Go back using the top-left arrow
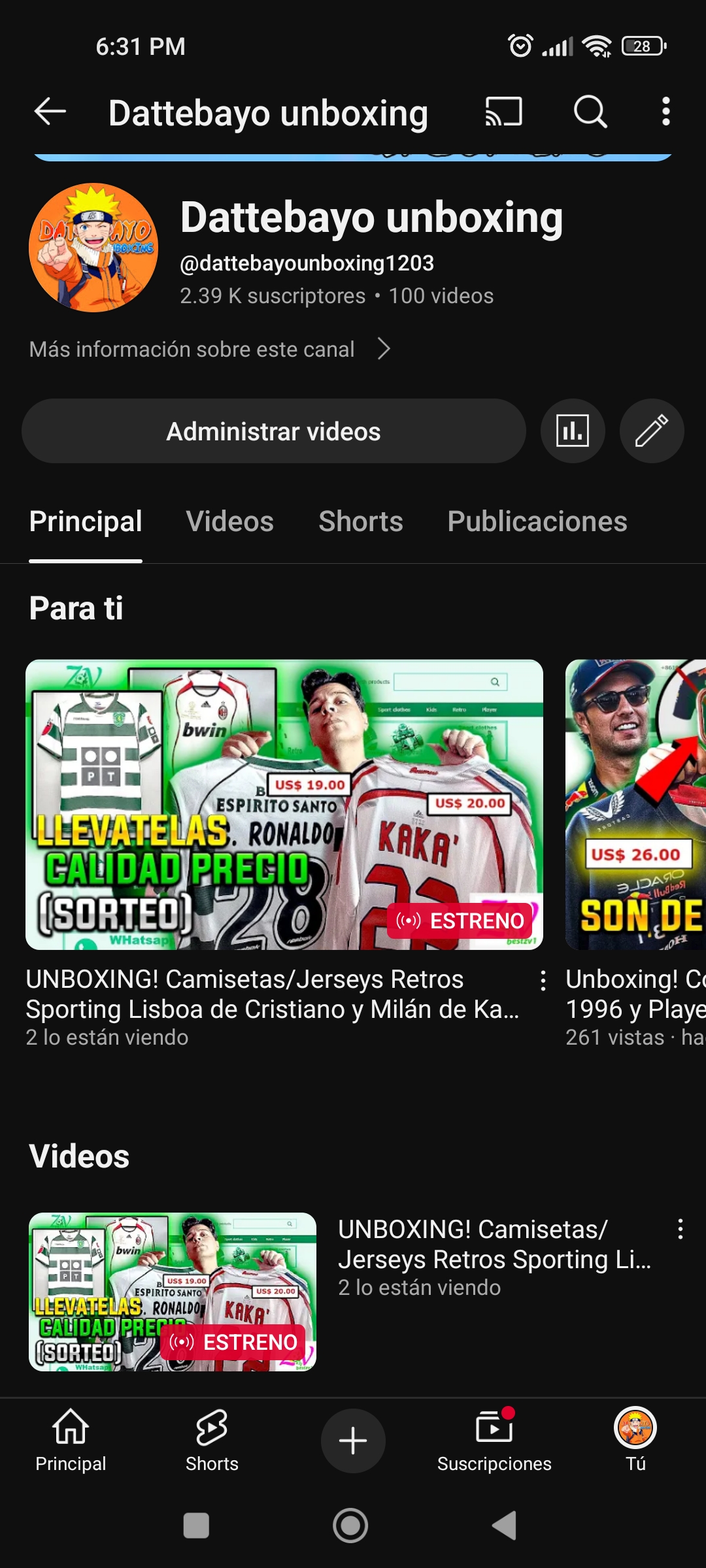The height and width of the screenshot is (1568, 706). [50, 112]
